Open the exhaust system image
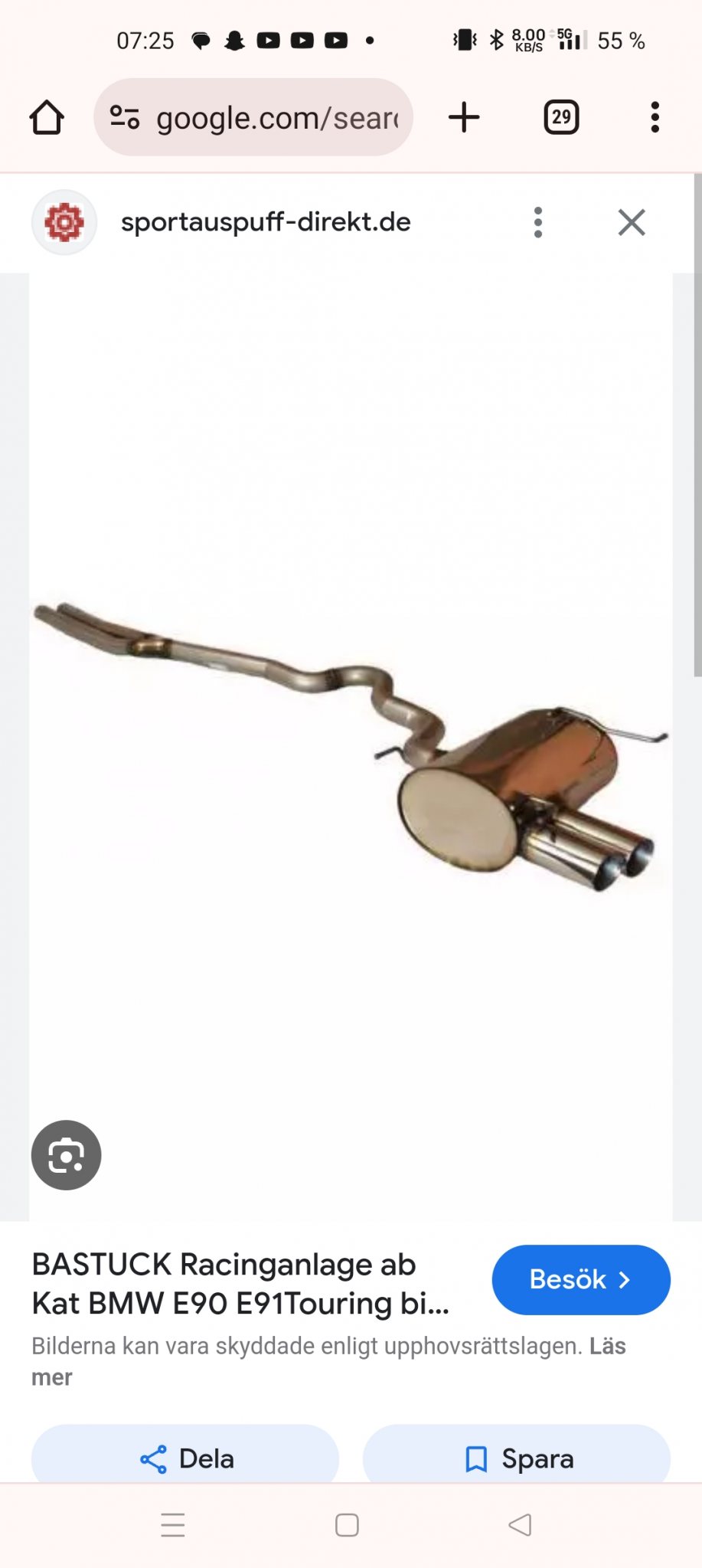Screen dimensions: 702x1568 pyautogui.click(x=351, y=747)
